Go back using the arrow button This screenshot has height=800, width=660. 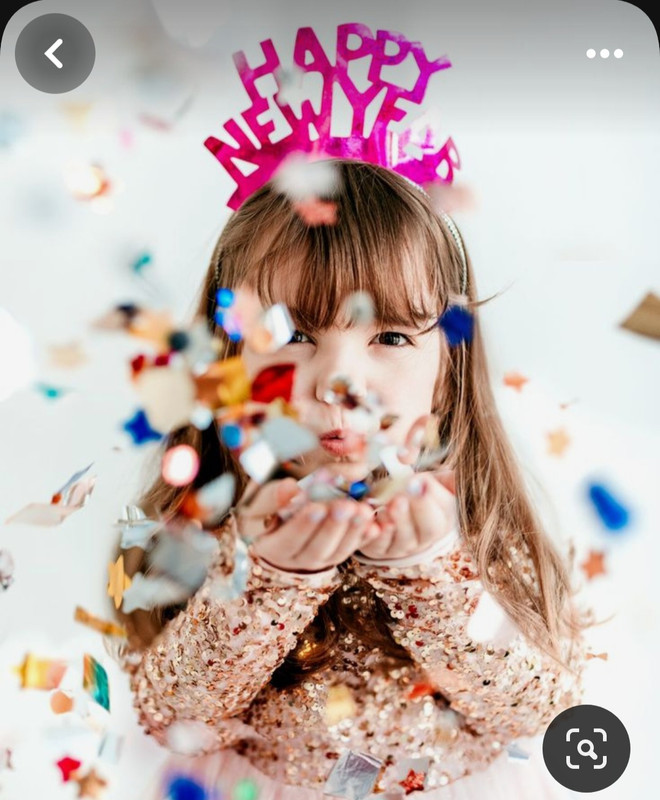[x=55, y=54]
